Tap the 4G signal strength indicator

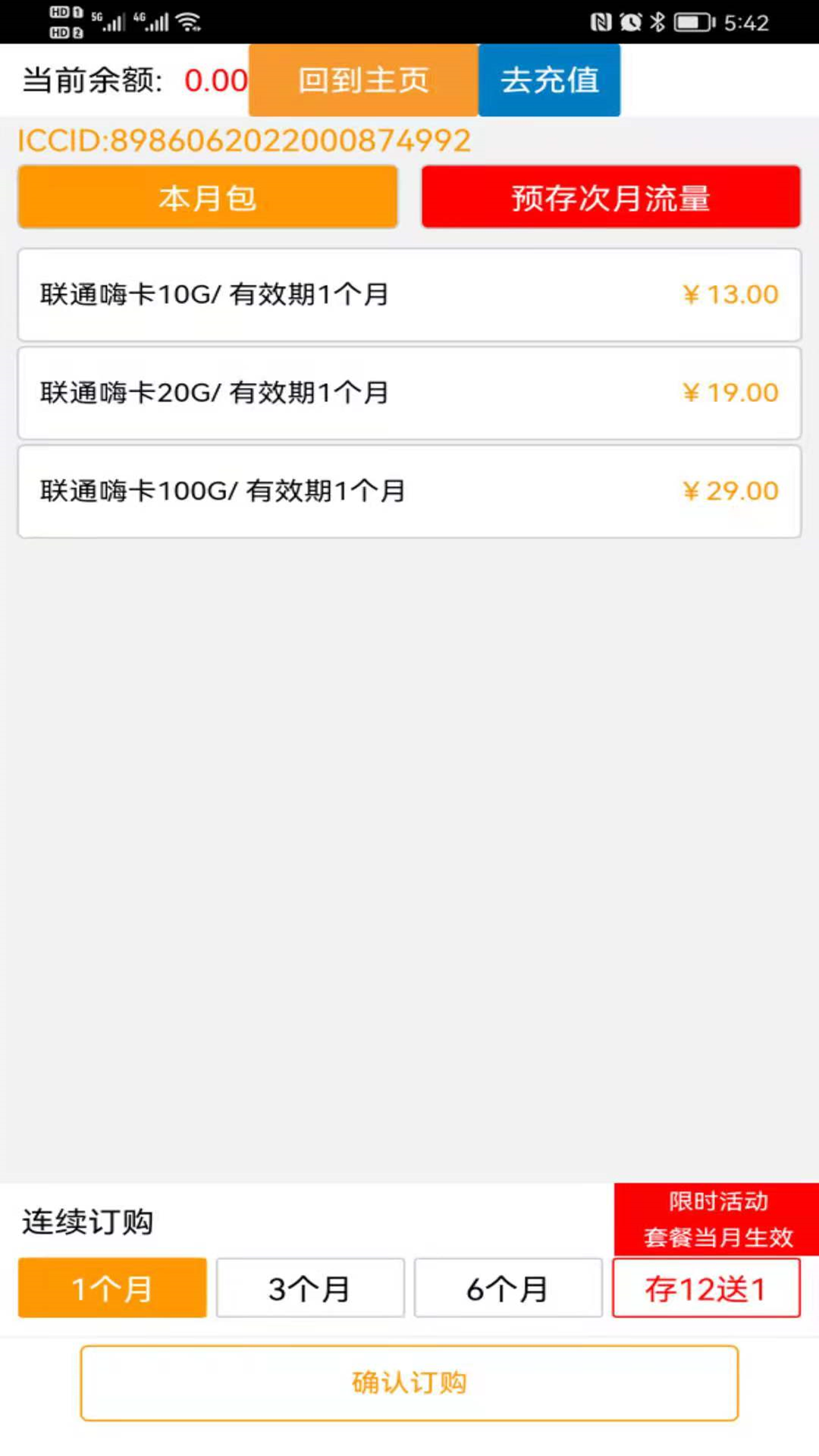pyautogui.click(x=161, y=21)
